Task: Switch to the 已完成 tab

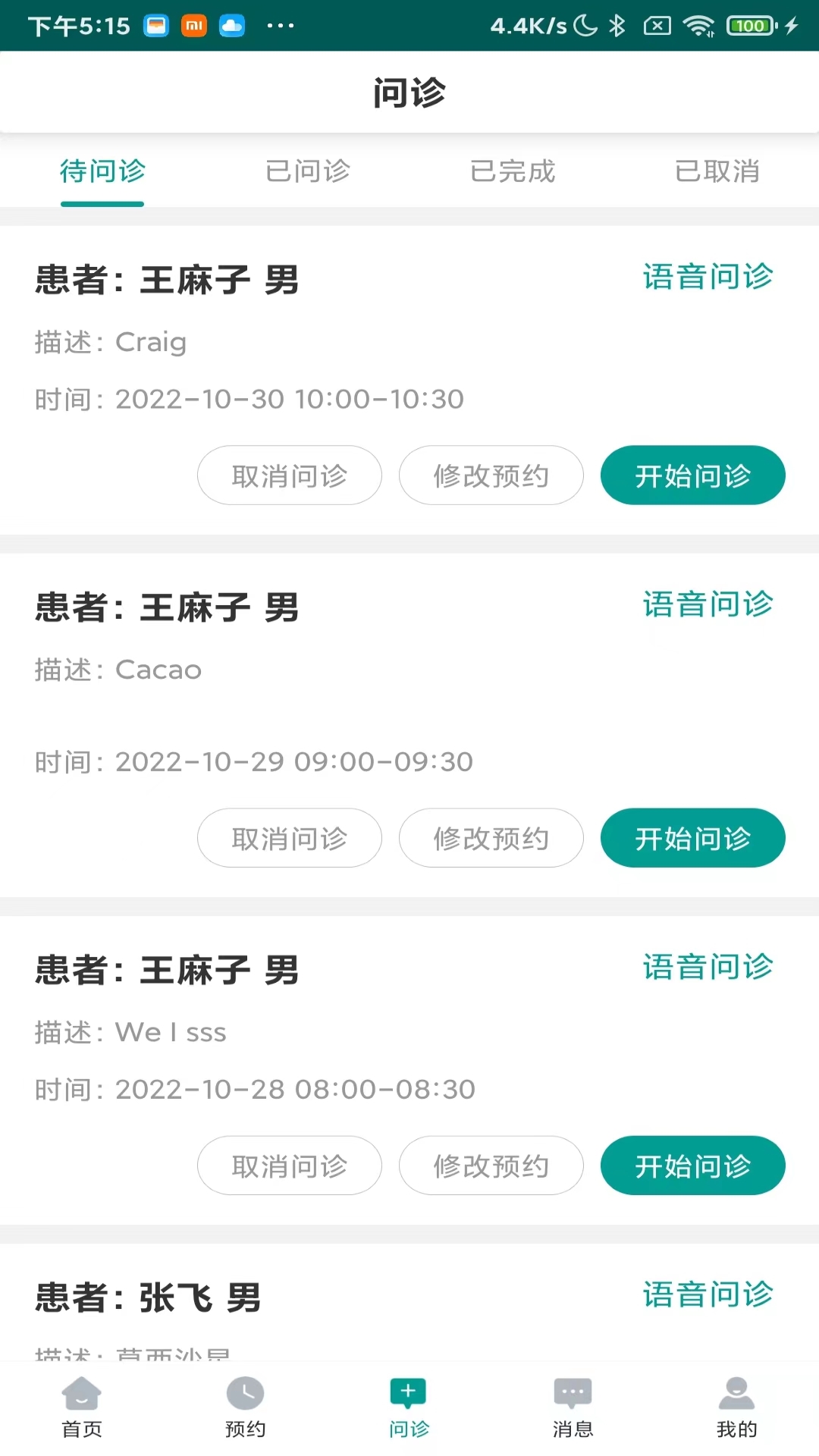Action: pyautogui.click(x=512, y=171)
